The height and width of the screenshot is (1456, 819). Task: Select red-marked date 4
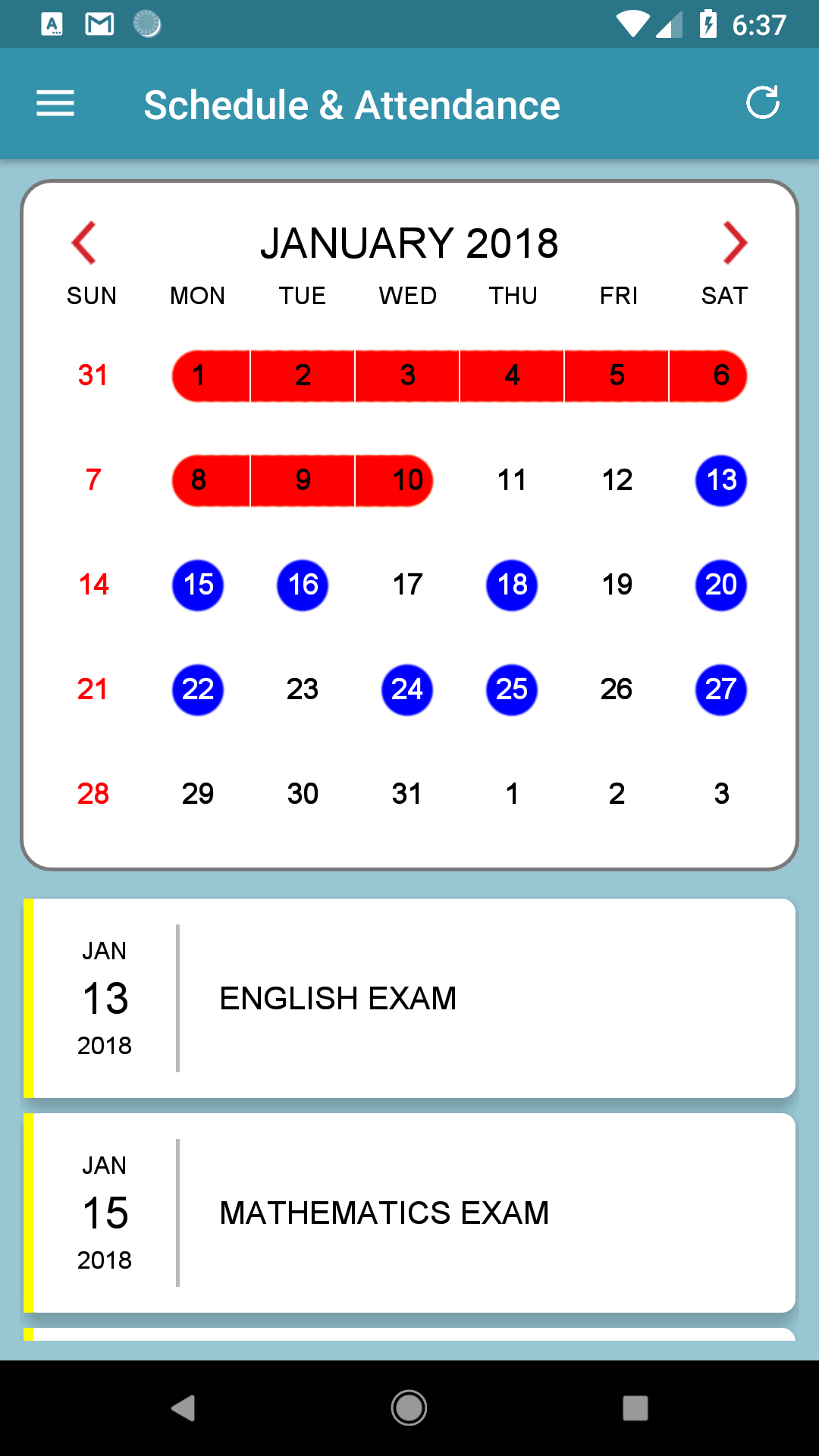click(x=512, y=375)
